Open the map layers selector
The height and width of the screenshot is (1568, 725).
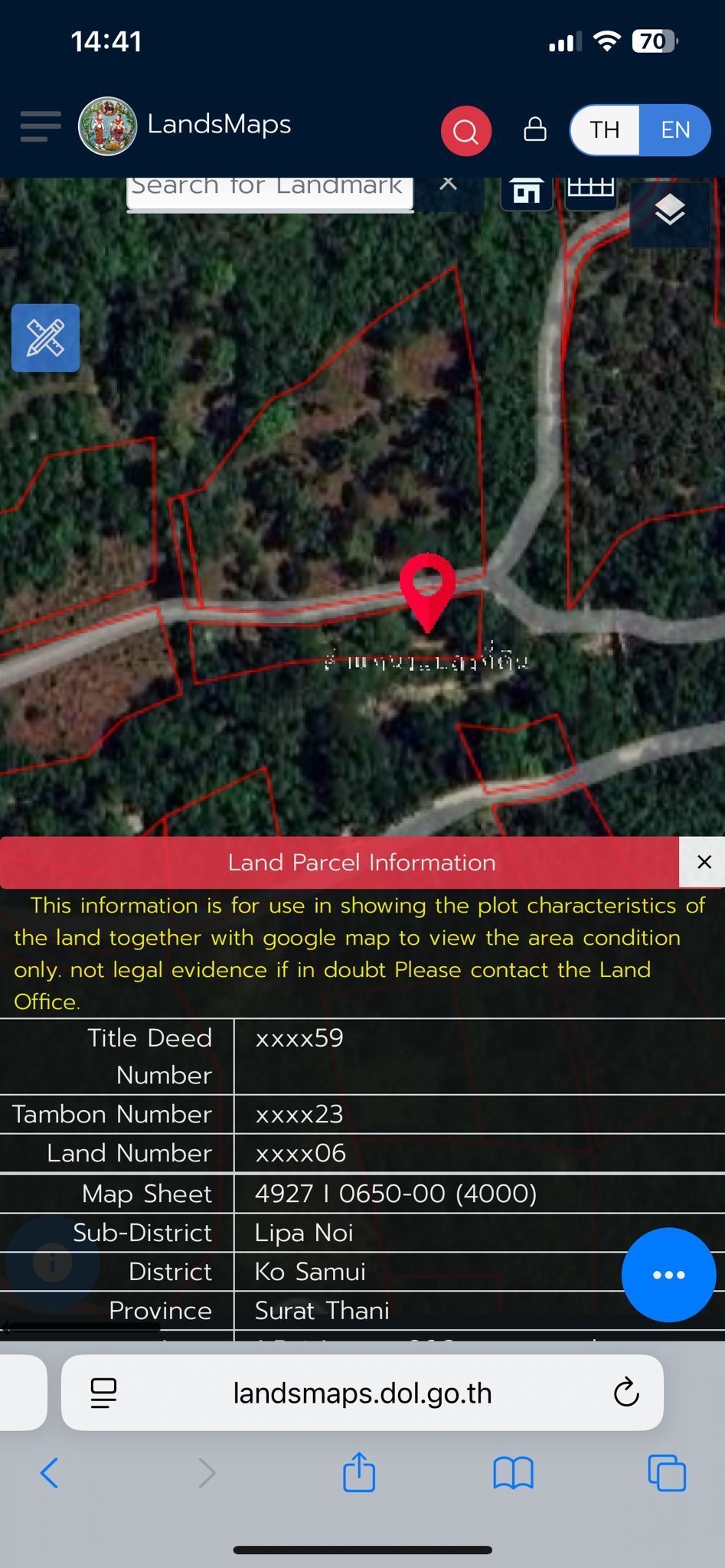670,211
